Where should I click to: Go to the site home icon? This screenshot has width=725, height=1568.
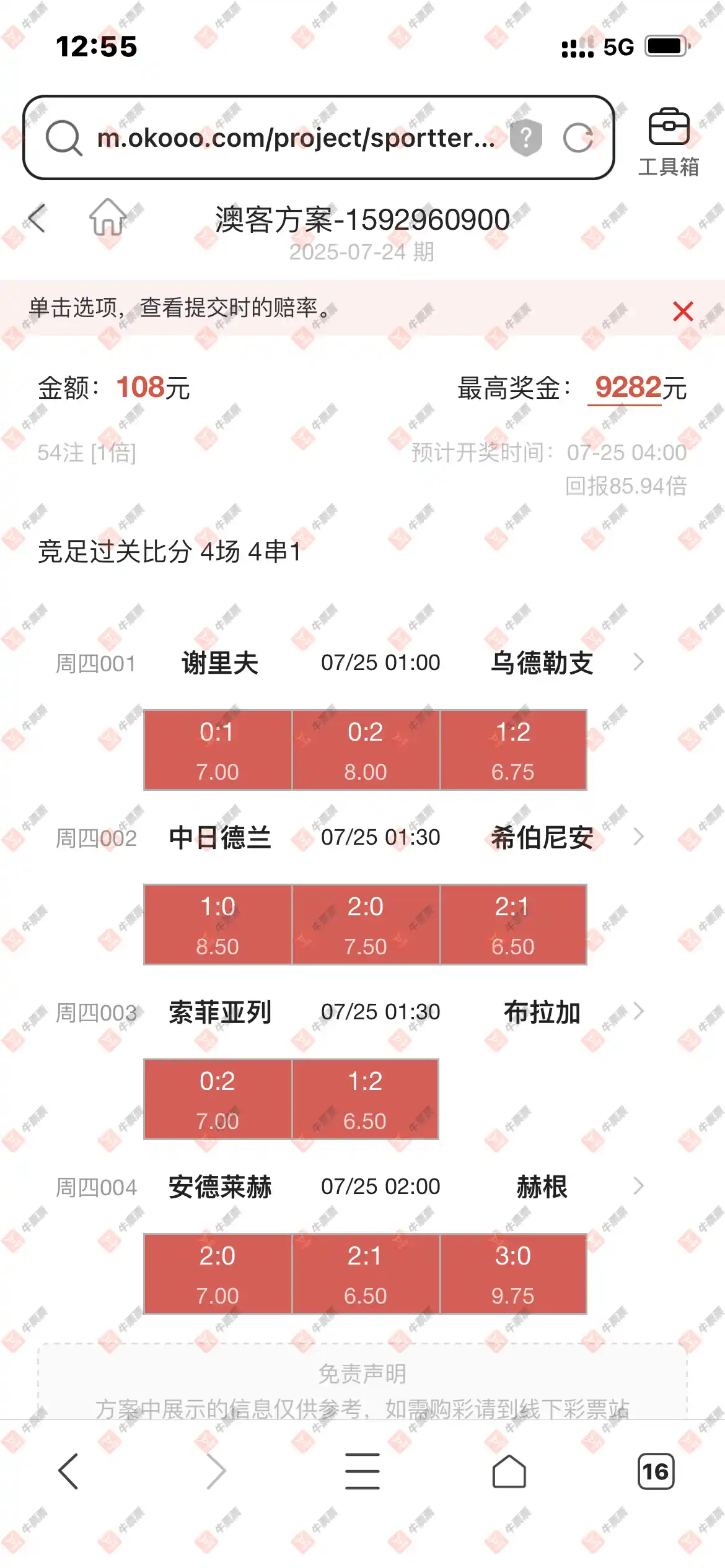[108, 217]
